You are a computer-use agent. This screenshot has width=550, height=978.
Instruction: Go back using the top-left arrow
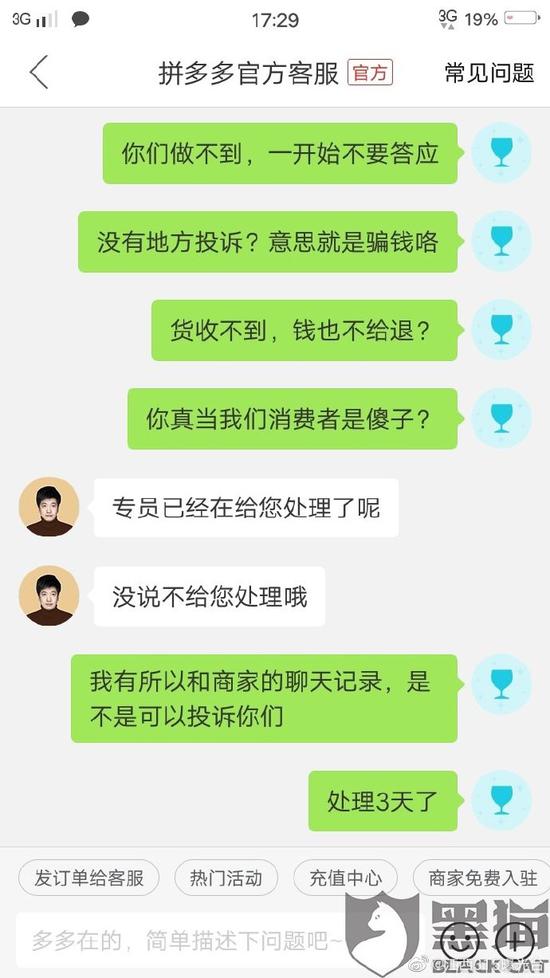tap(39, 72)
